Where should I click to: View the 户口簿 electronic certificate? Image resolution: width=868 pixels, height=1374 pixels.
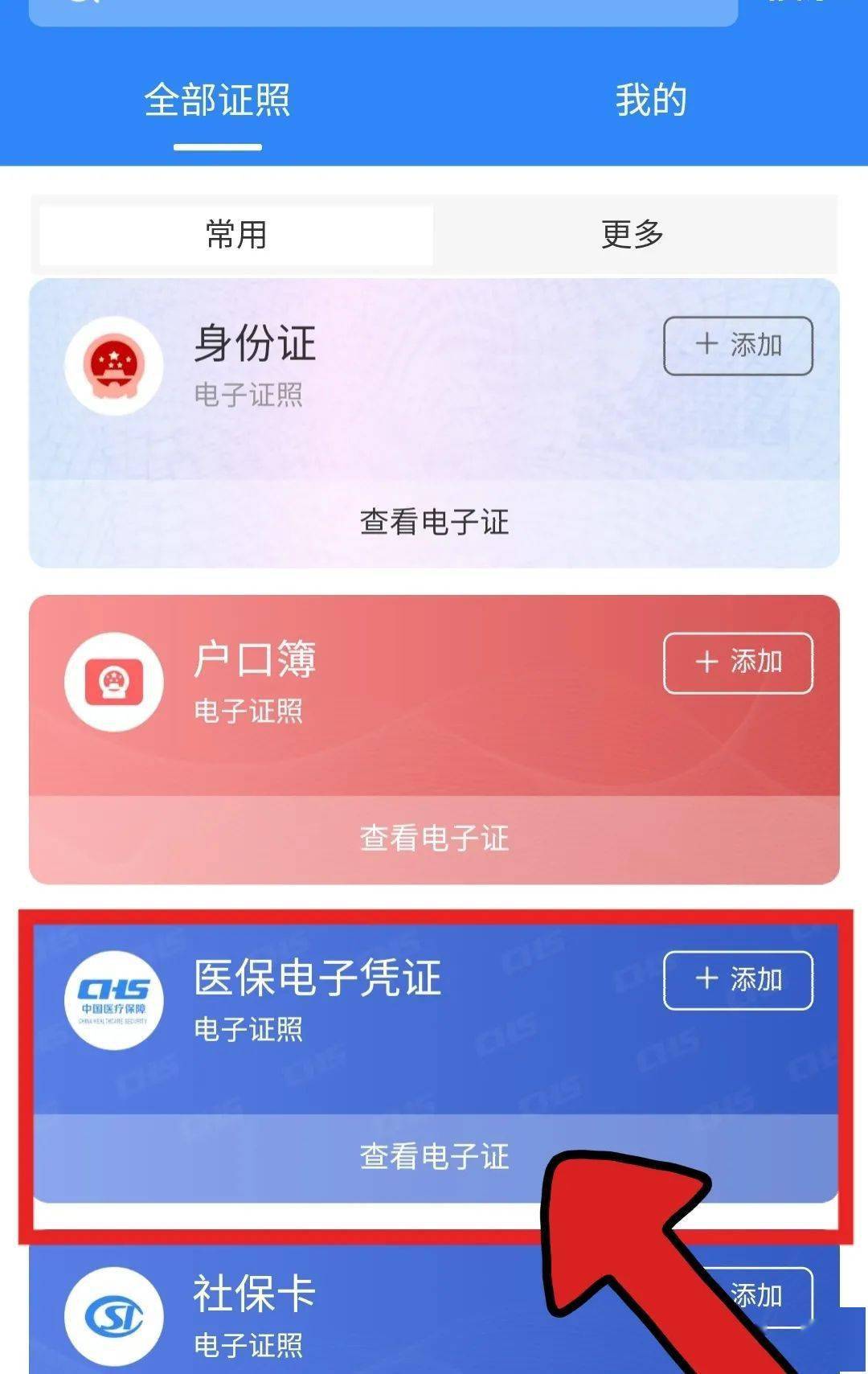click(x=434, y=839)
